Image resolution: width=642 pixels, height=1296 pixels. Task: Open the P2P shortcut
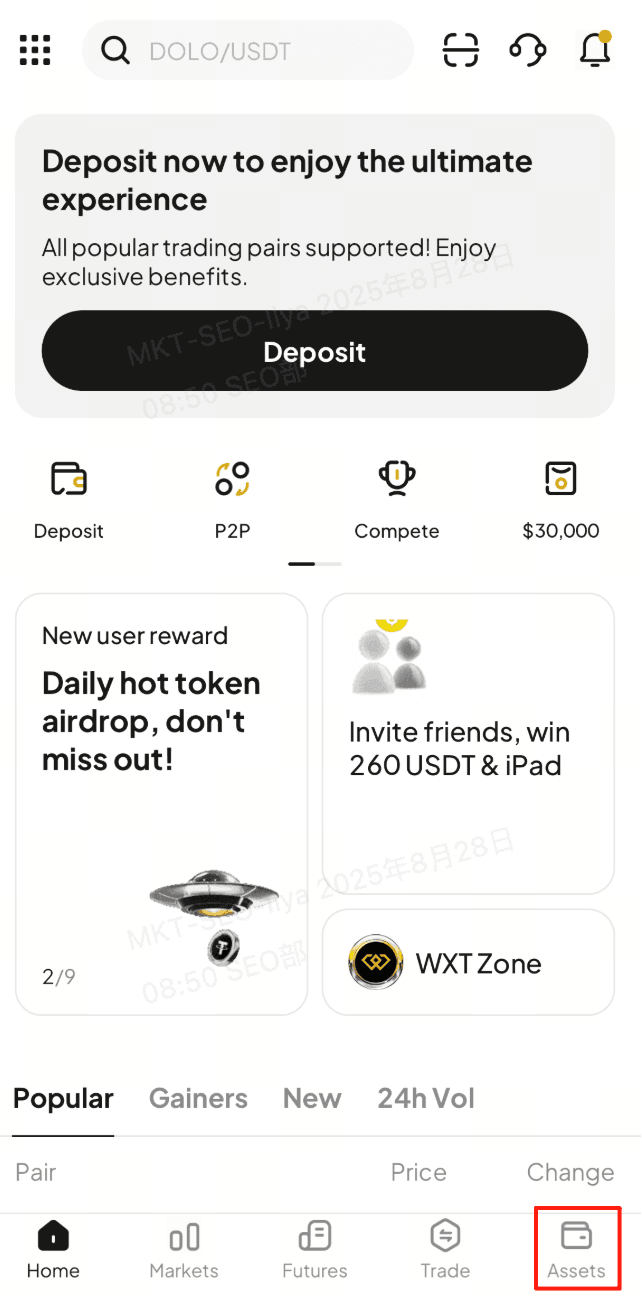click(232, 499)
